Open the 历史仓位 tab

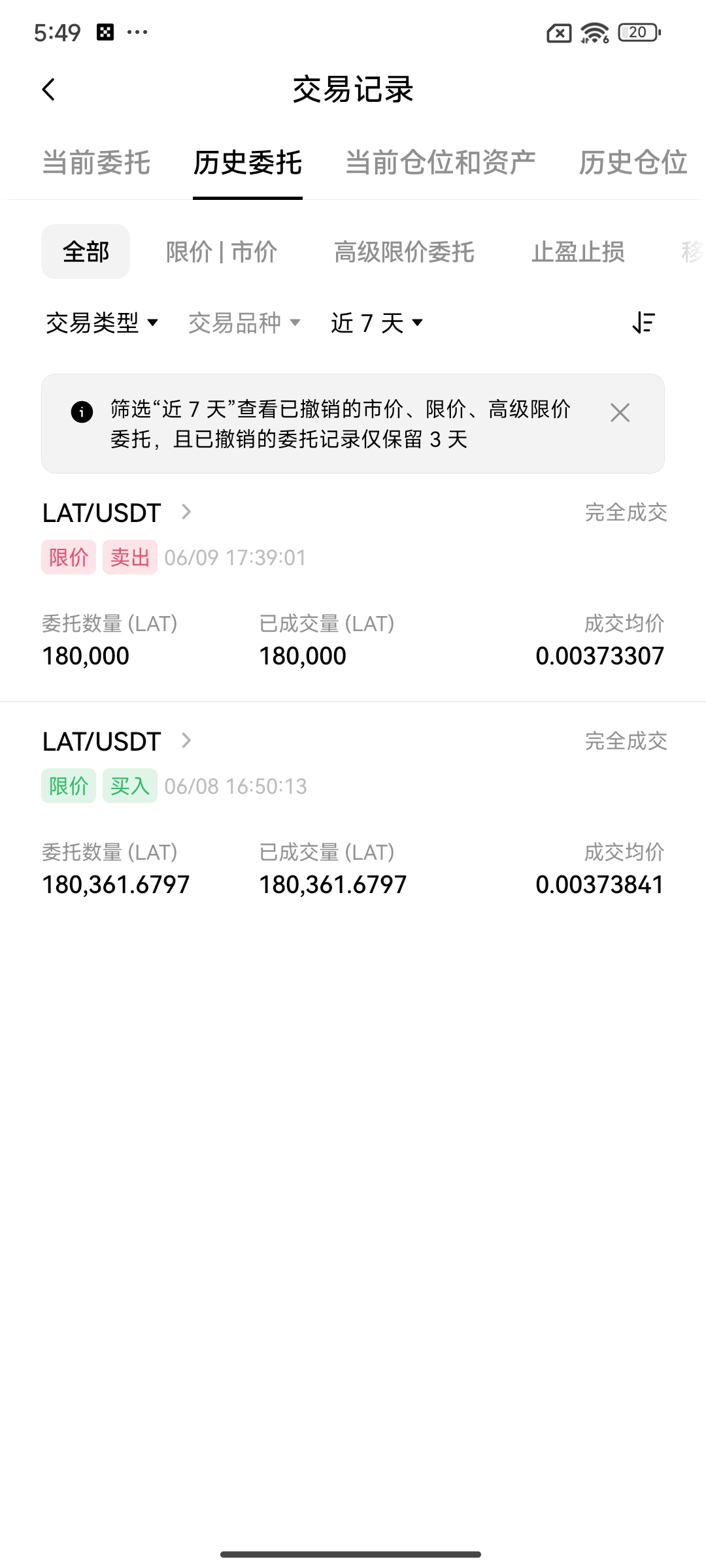tap(633, 163)
